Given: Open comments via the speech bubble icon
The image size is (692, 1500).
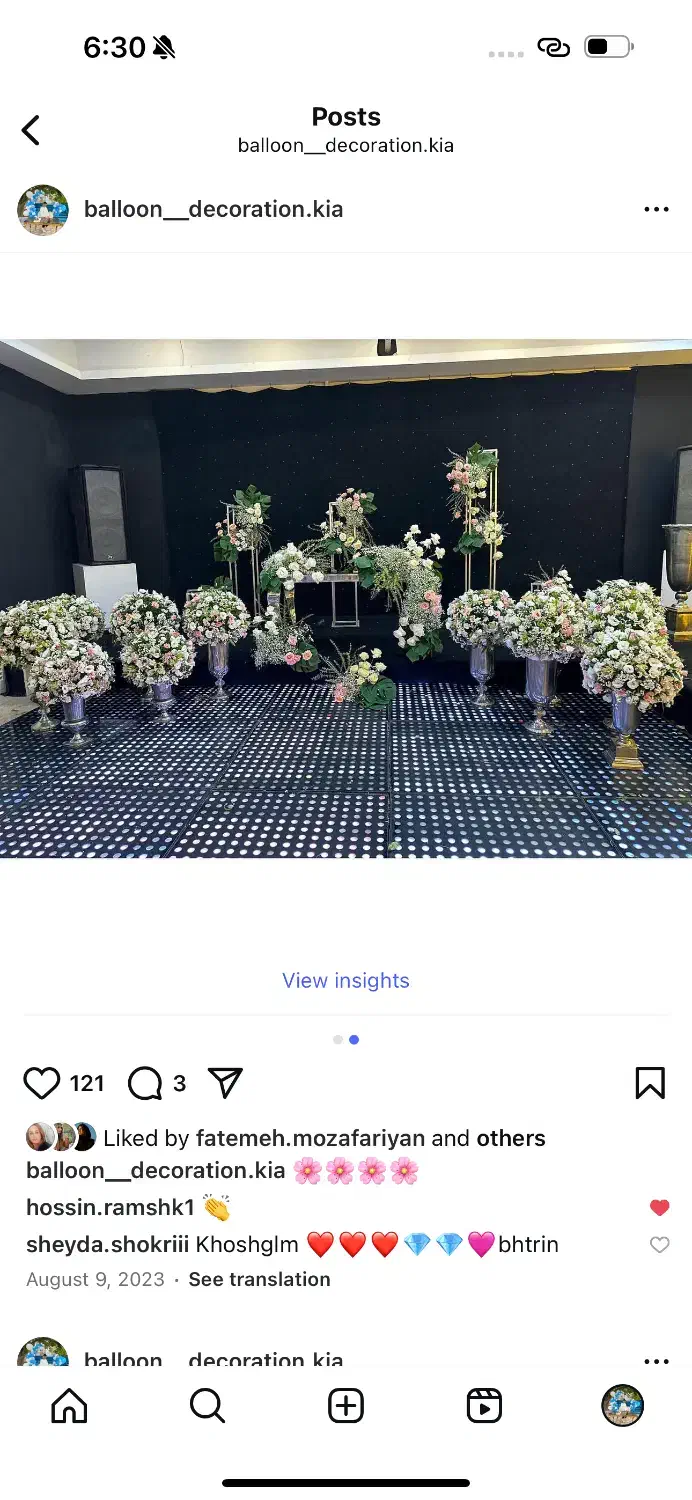Looking at the screenshot, I should 145,1084.
